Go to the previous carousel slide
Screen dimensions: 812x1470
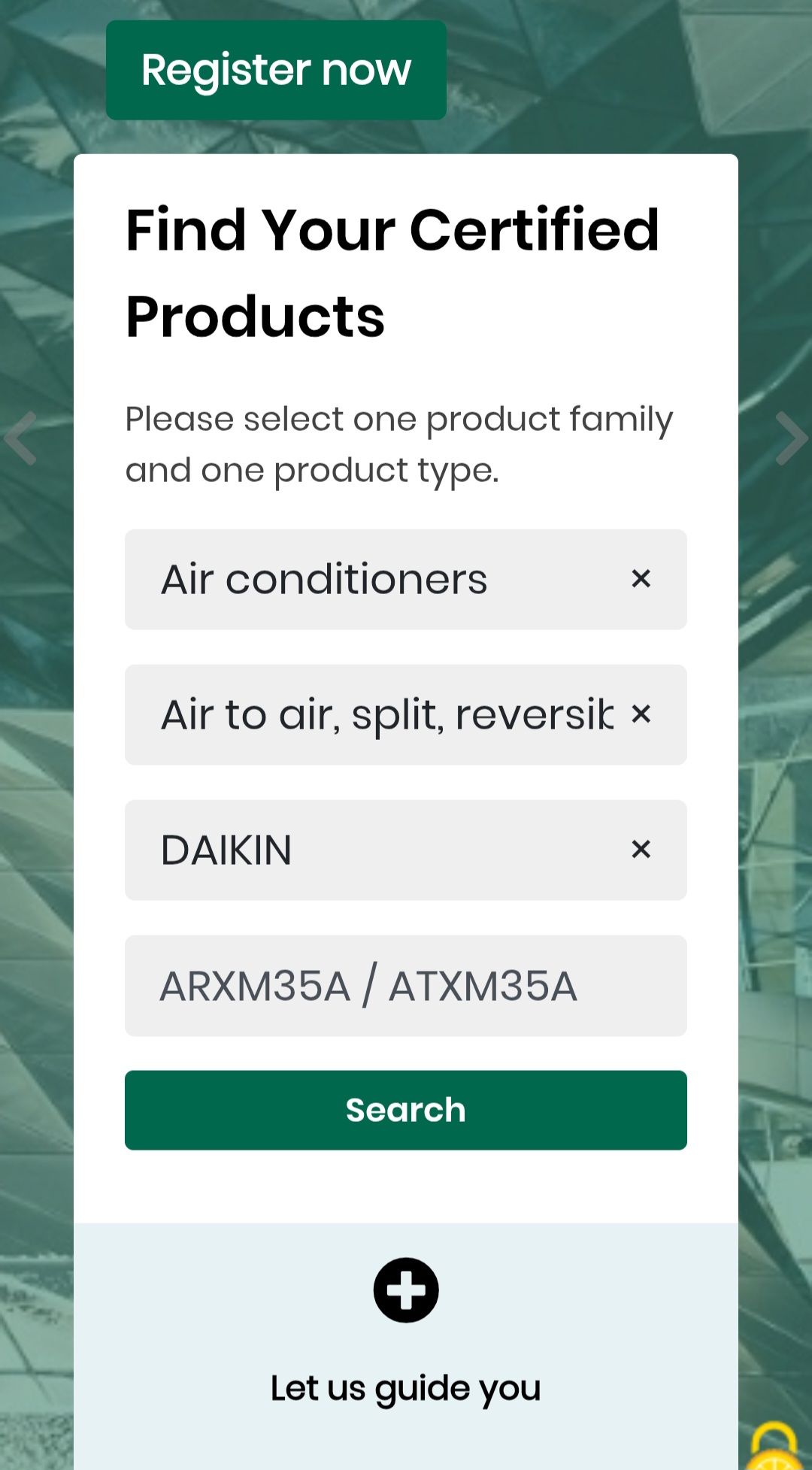click(x=21, y=438)
